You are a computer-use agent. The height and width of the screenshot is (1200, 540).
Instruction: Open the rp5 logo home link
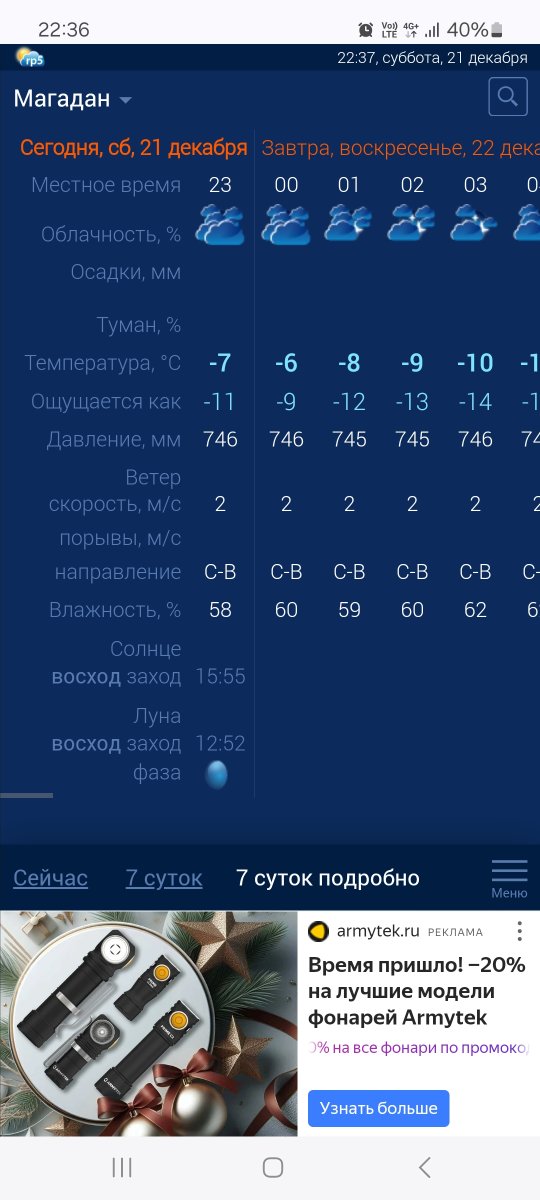click(x=30, y=57)
